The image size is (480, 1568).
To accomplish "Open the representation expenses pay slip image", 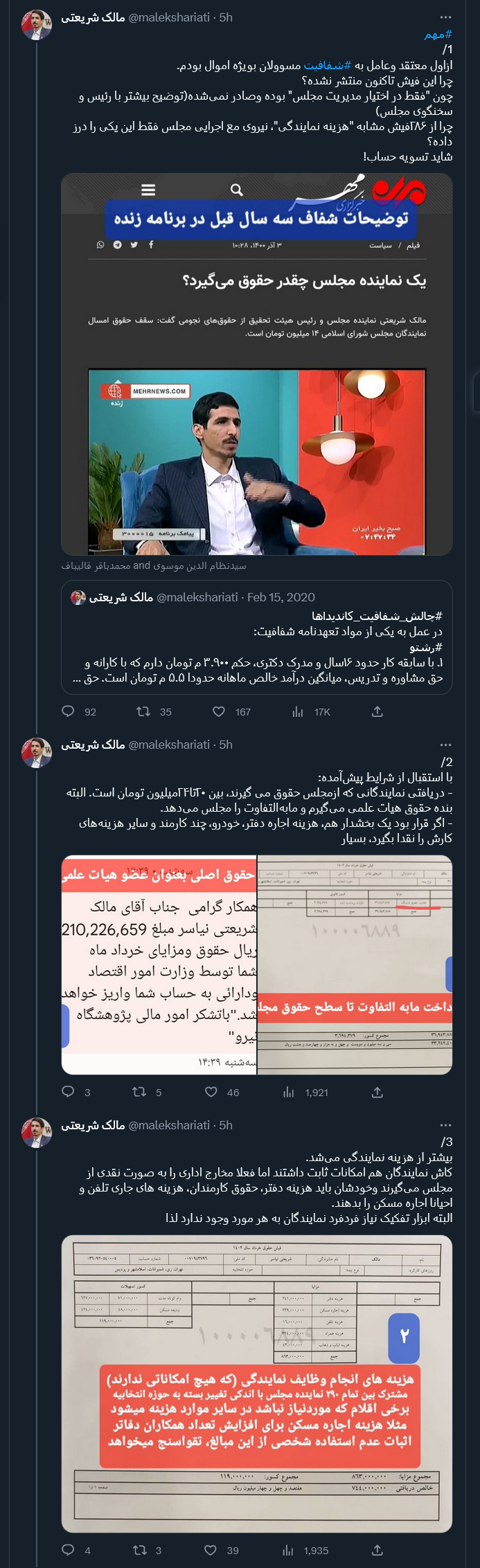I will click(256, 1384).
